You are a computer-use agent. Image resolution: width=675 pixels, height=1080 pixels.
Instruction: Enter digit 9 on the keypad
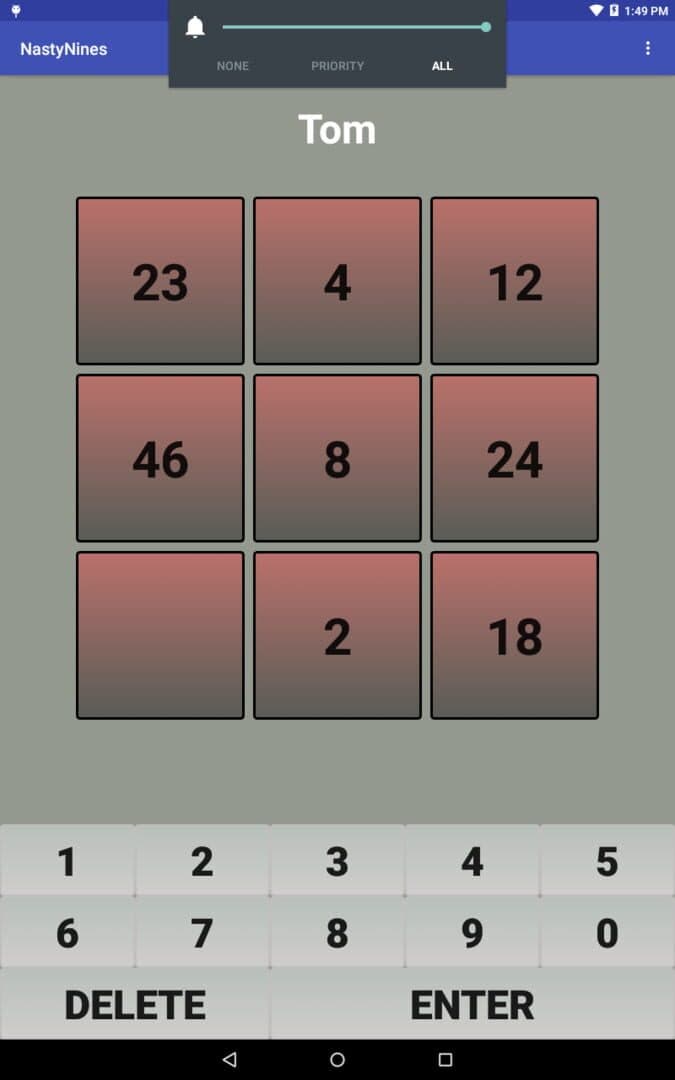coord(472,933)
